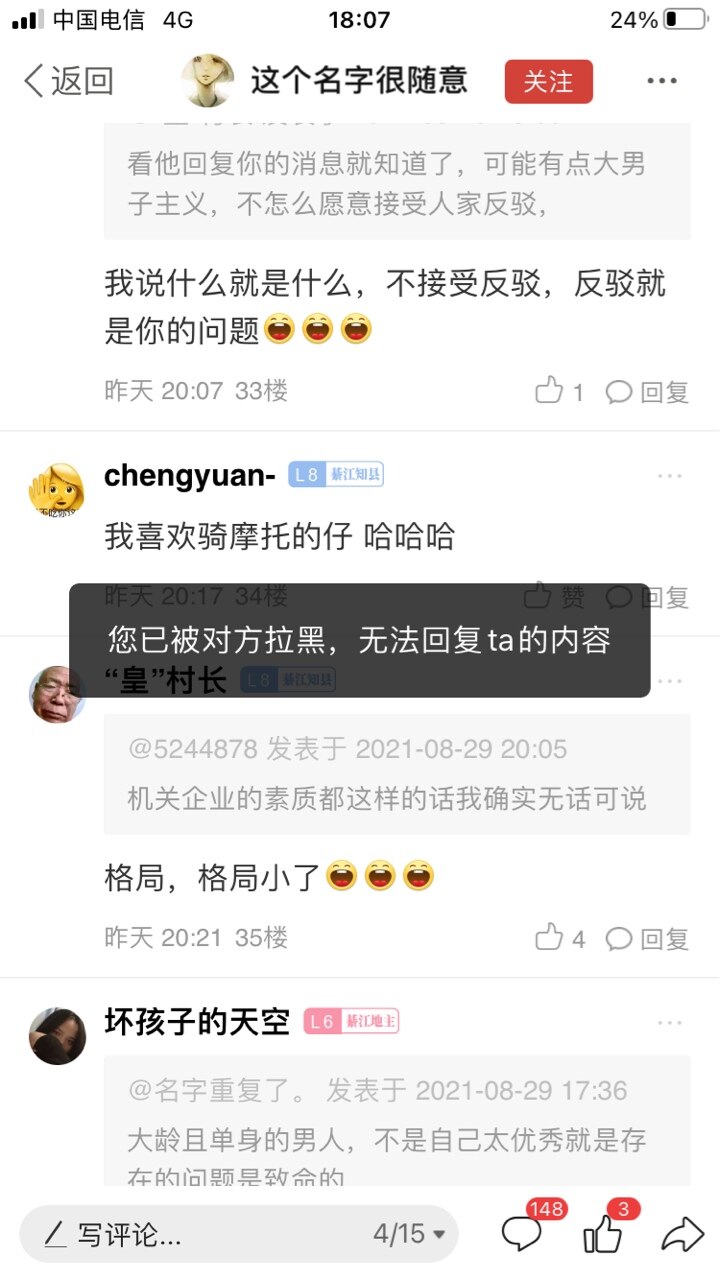Open the post author's avatar in header

click(208, 81)
